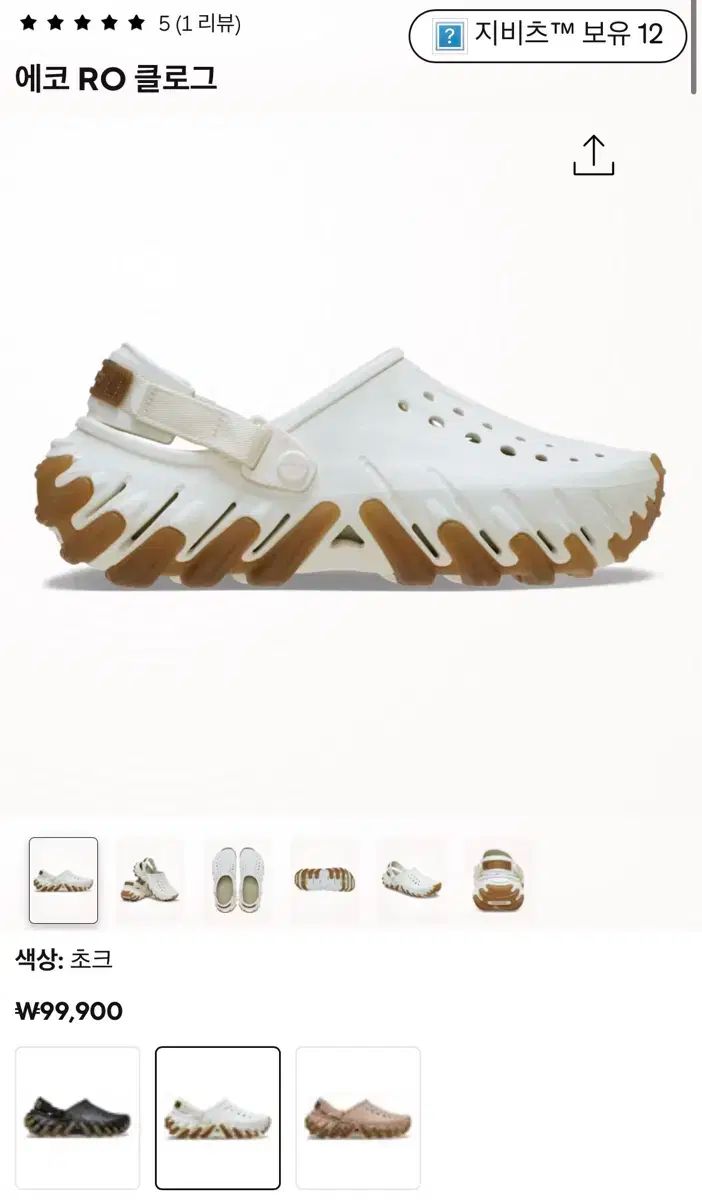Show the top-down view thumbnail
Screen dimensions: 702x1200
[237, 880]
